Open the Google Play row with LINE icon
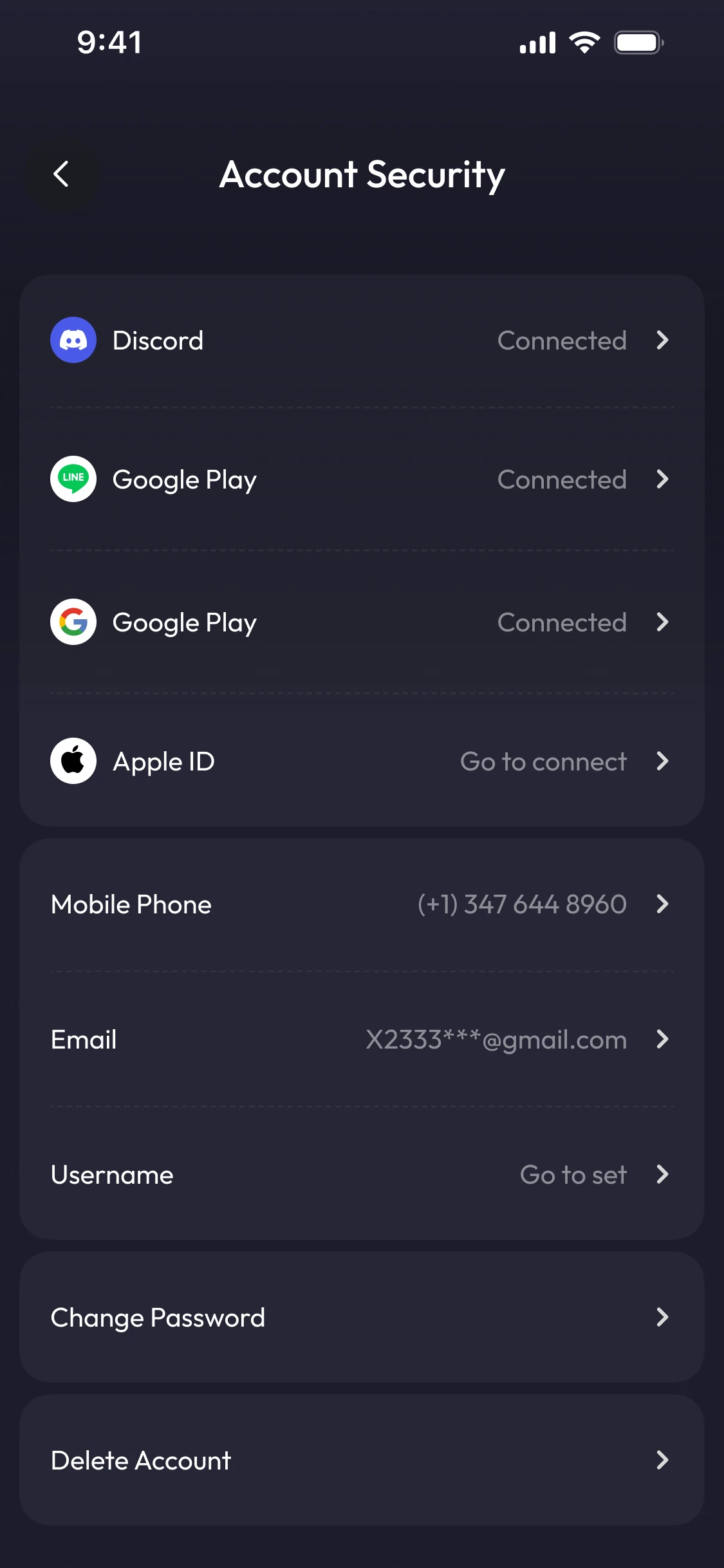Screen dimensions: 724x1568 (362, 480)
